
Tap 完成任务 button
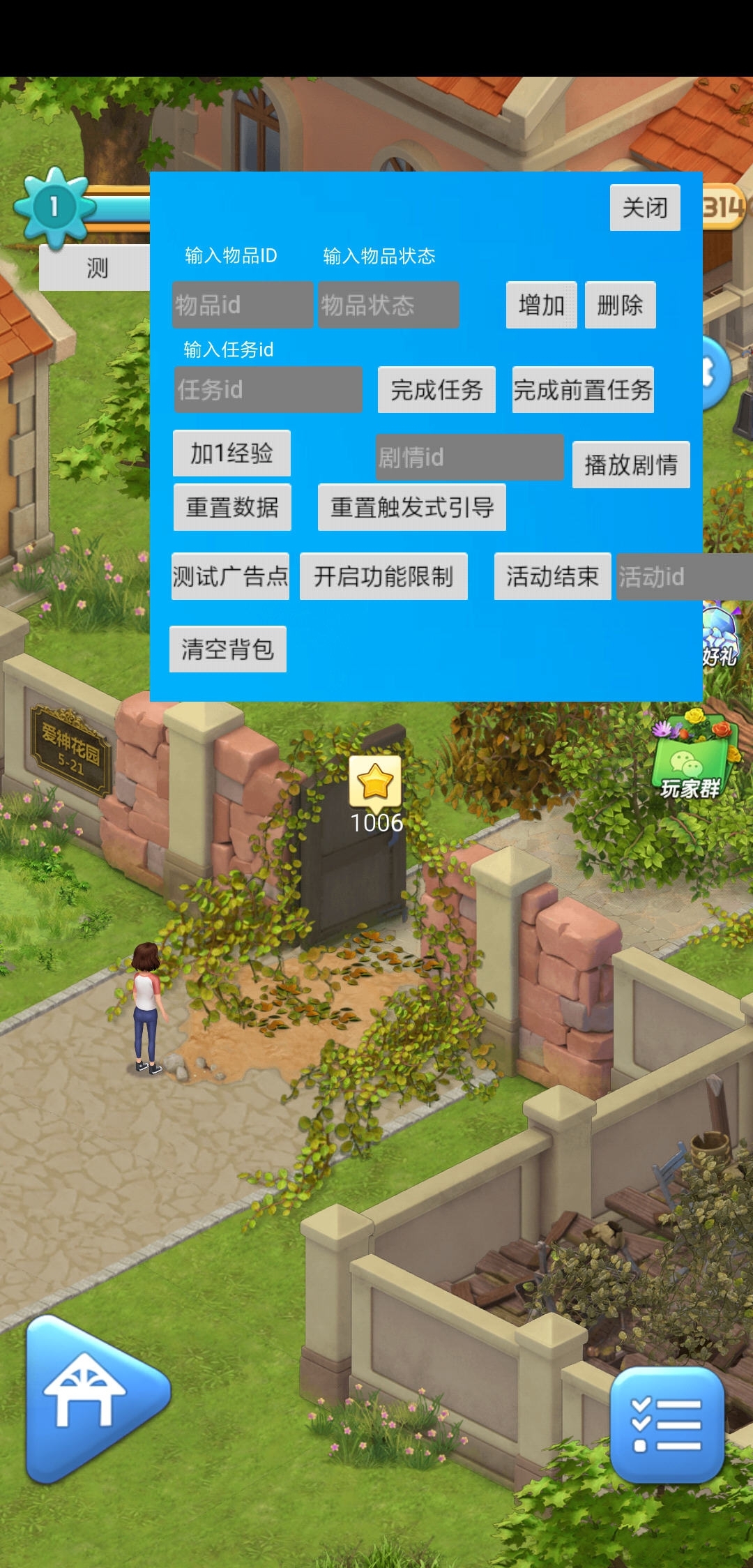(436, 389)
